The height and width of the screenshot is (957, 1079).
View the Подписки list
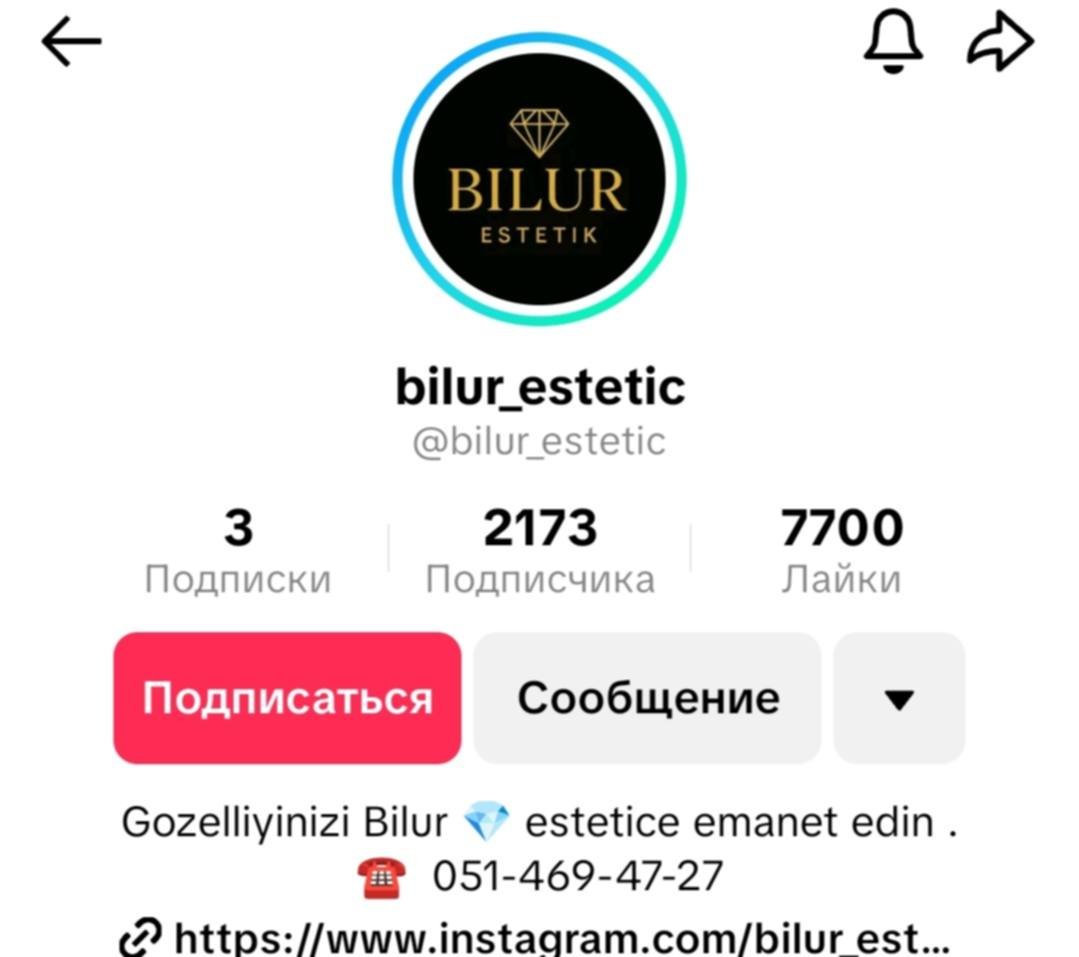pyautogui.click(x=238, y=551)
